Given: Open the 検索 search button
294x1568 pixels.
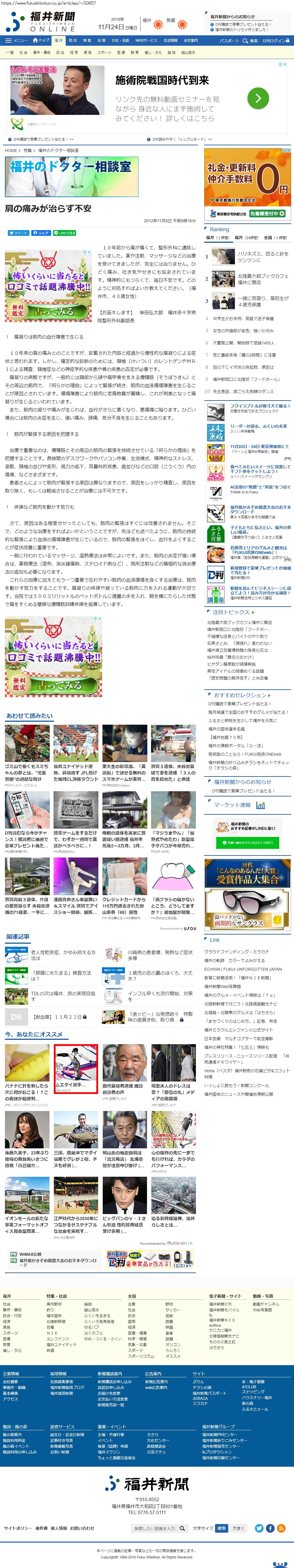Looking at the screenshot, I should 251,41.
